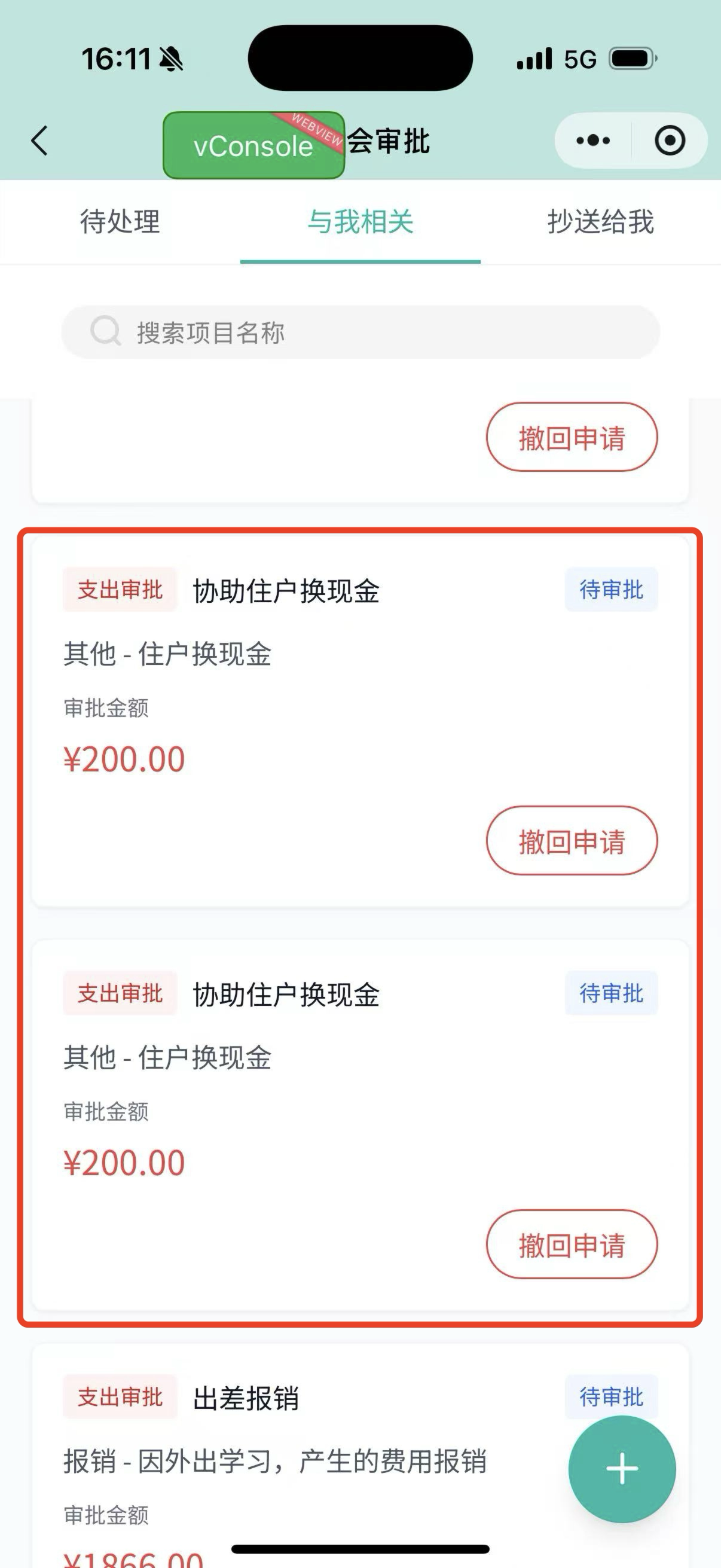Tap the circular minimize capsule icon
The image size is (721, 1568).
click(x=669, y=140)
